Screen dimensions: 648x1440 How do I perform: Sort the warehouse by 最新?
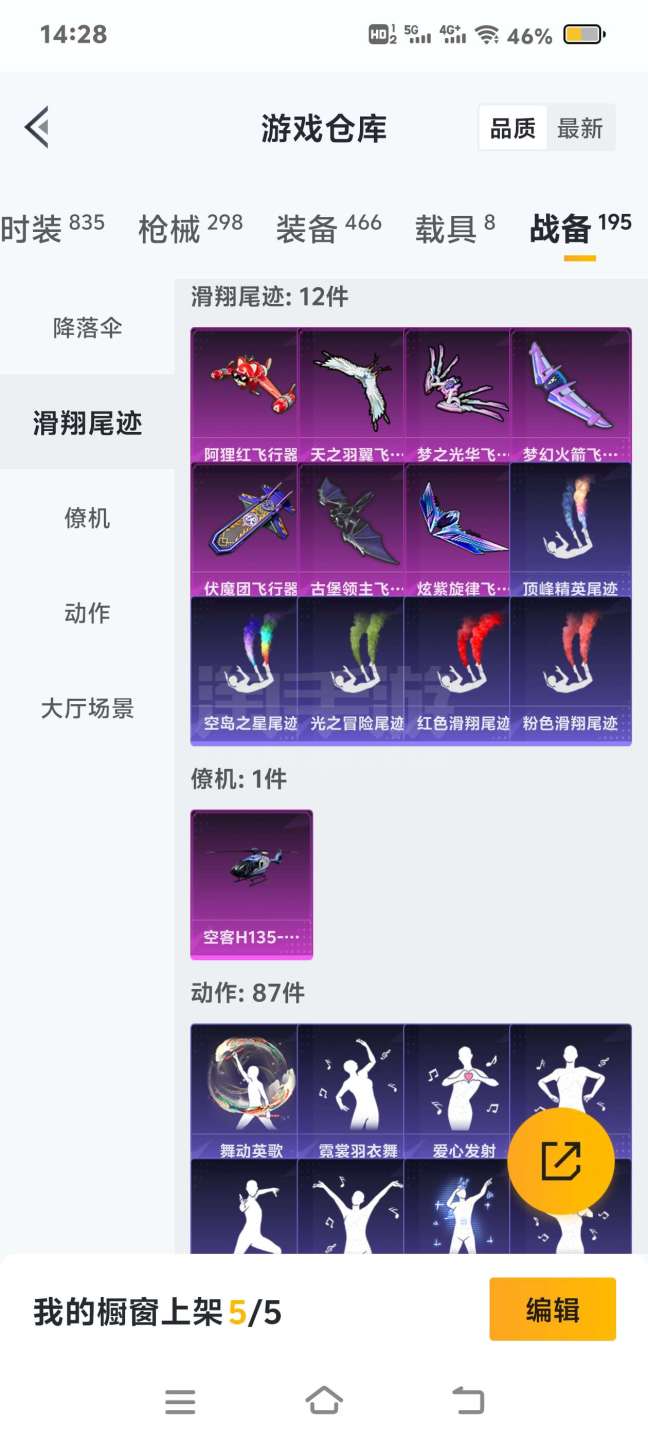(580, 128)
